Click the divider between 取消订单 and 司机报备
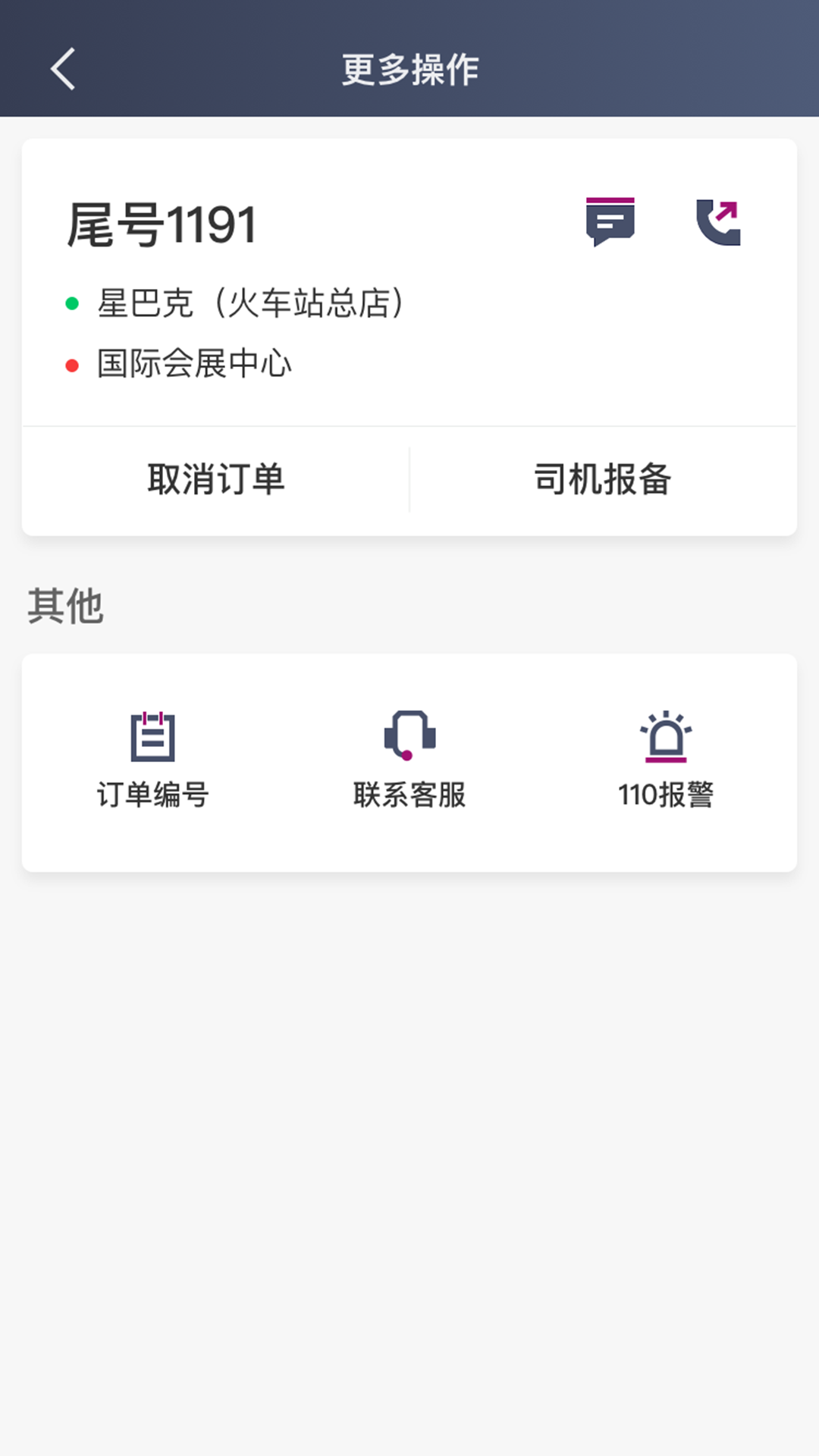This screenshot has width=819, height=1456. 409,478
